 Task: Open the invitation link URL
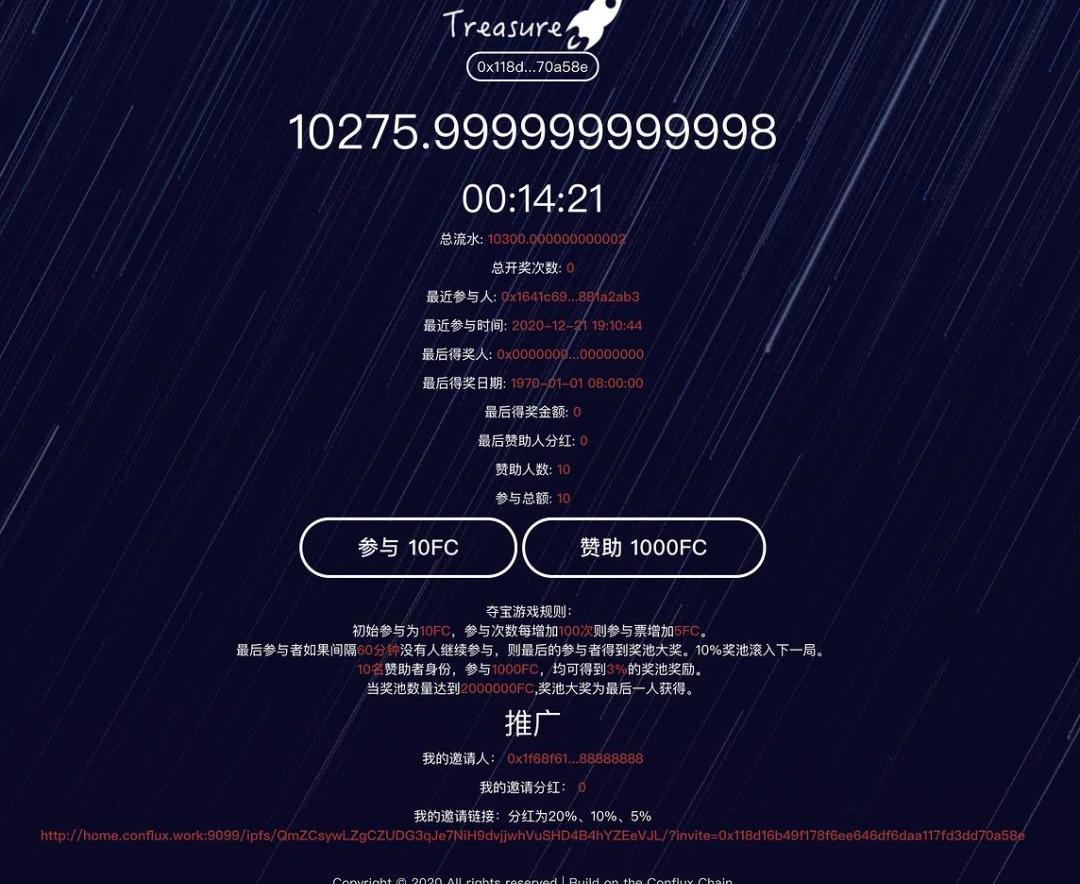coord(532,836)
